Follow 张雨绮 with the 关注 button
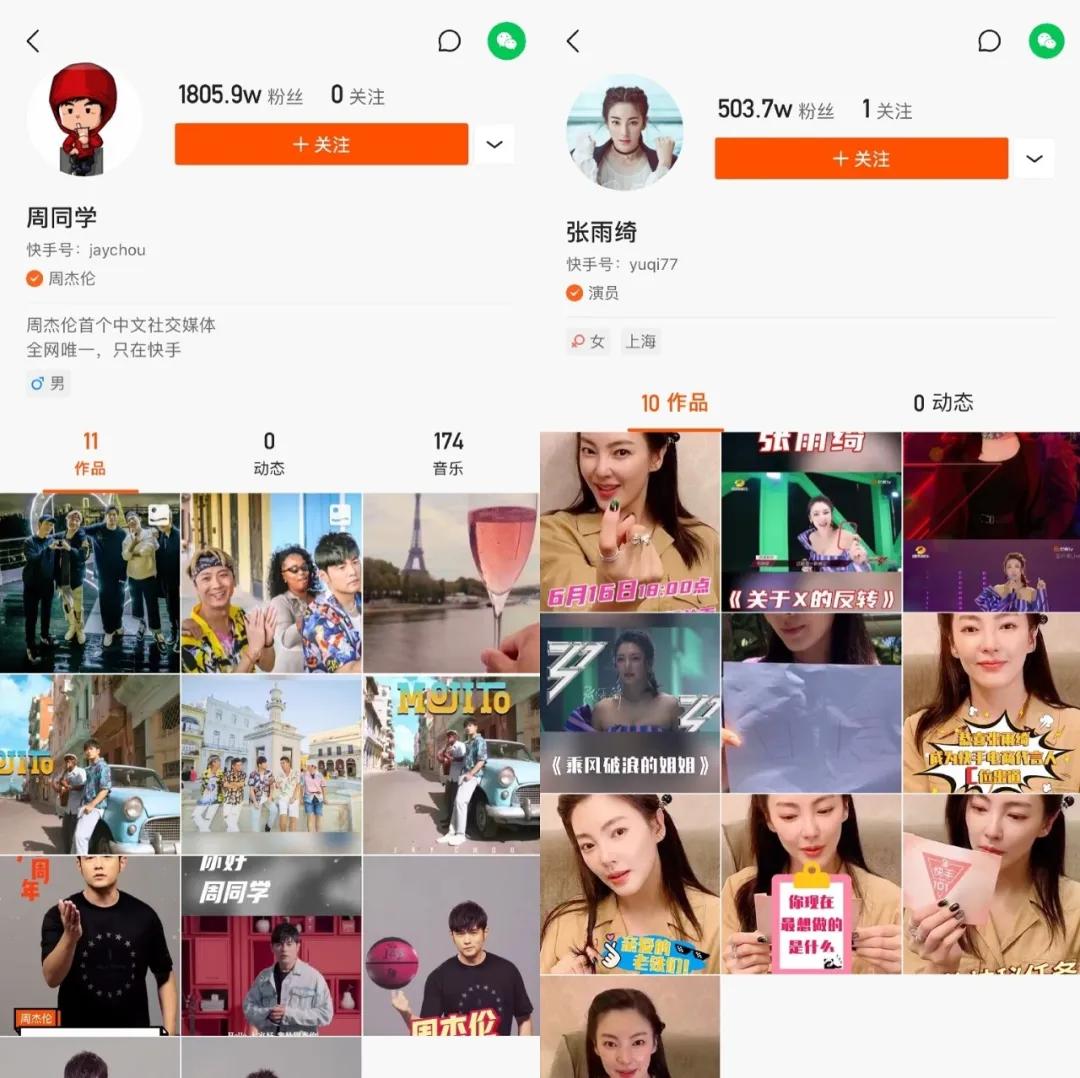Screen dimensions: 1080x1078 [861, 158]
